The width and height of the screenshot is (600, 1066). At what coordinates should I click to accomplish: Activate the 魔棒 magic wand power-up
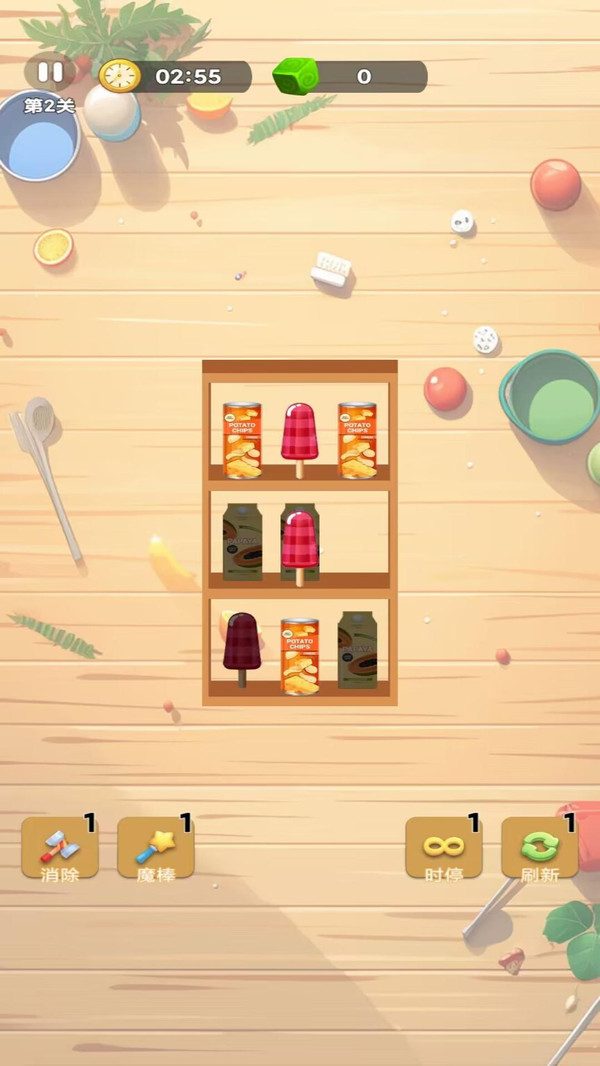155,848
